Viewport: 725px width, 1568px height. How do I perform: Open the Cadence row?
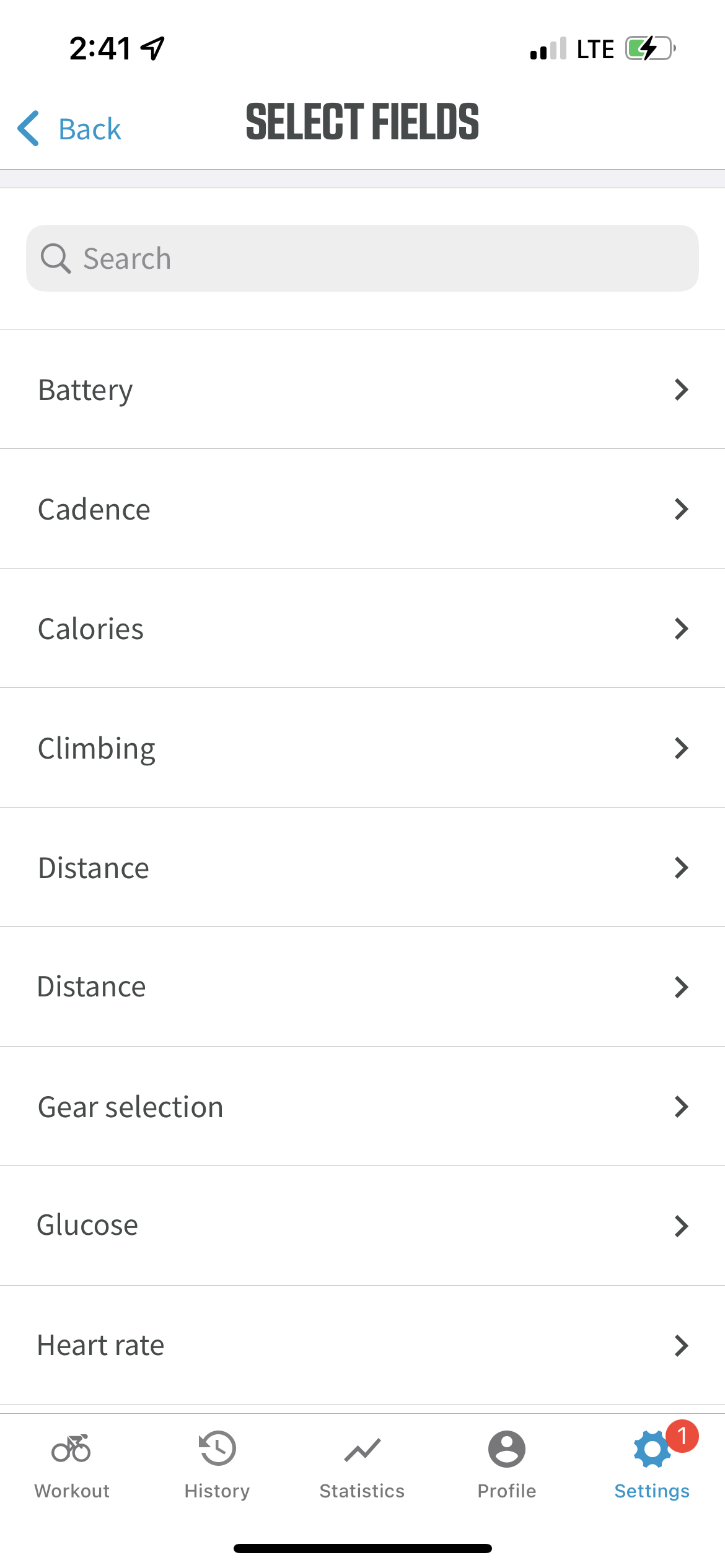tap(362, 509)
